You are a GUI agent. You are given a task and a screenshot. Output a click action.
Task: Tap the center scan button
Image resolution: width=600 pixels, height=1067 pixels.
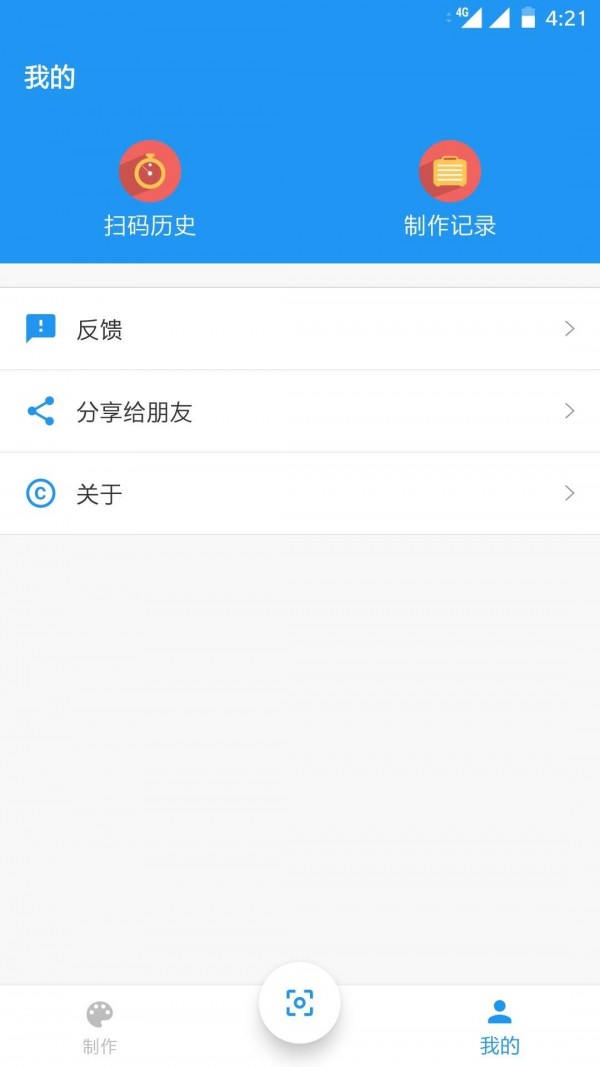pos(299,1002)
